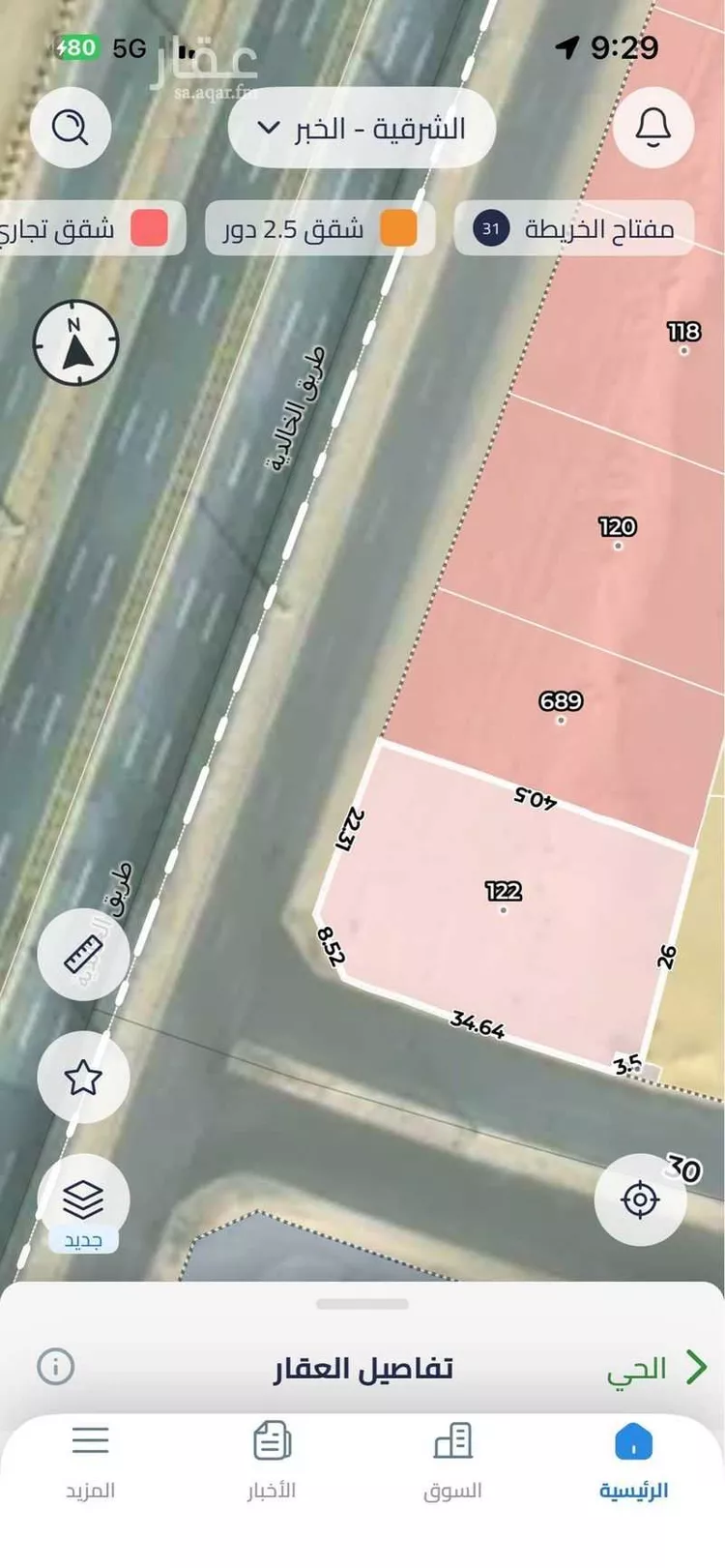Image resolution: width=725 pixels, height=1568 pixels.
Task: Open the map search magnifier
Action: [71, 127]
